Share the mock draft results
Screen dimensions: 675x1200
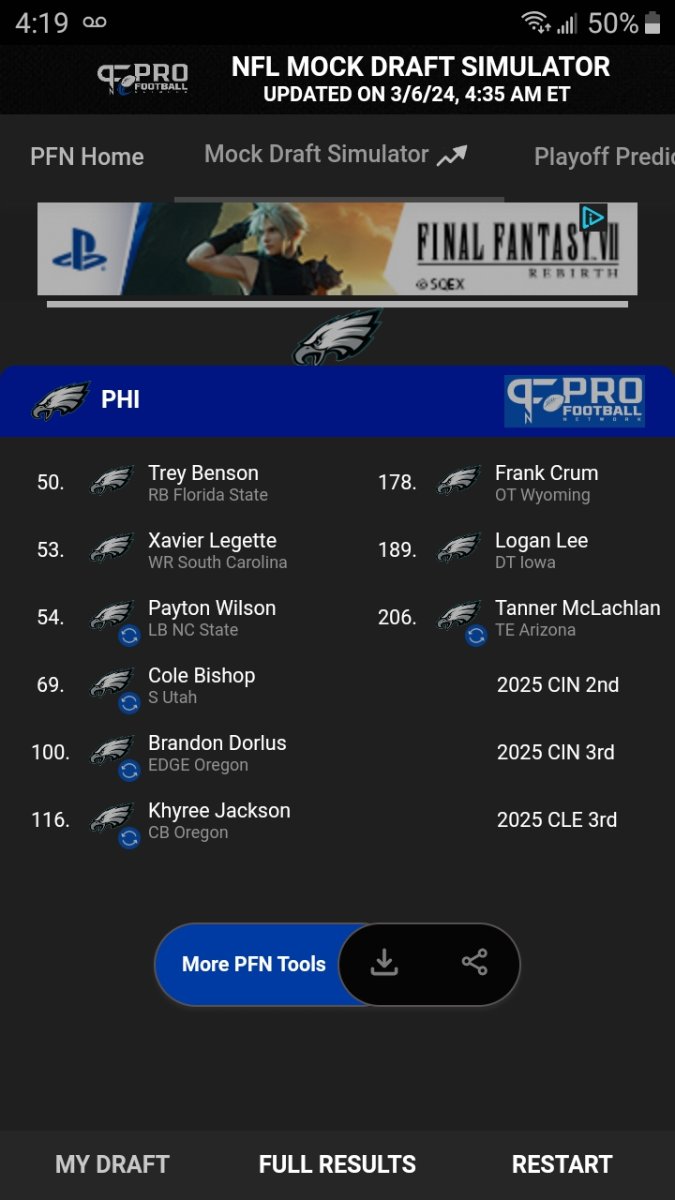(x=474, y=963)
